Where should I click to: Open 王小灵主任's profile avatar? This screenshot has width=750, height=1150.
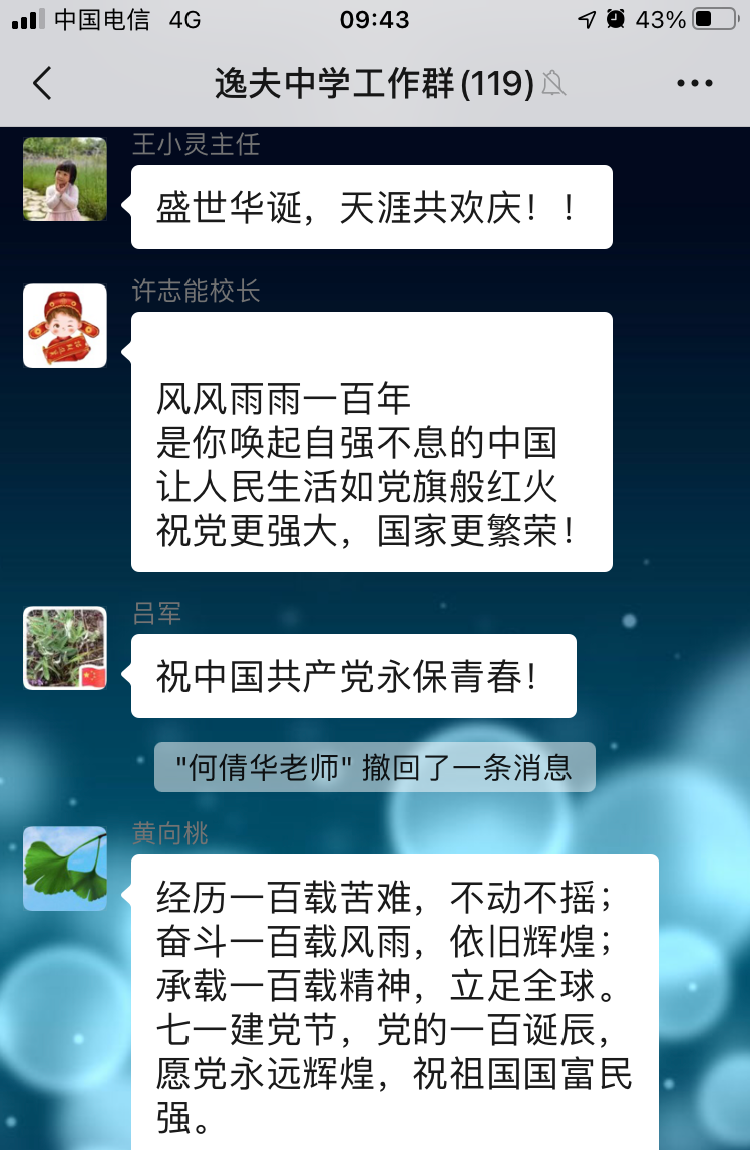65,179
